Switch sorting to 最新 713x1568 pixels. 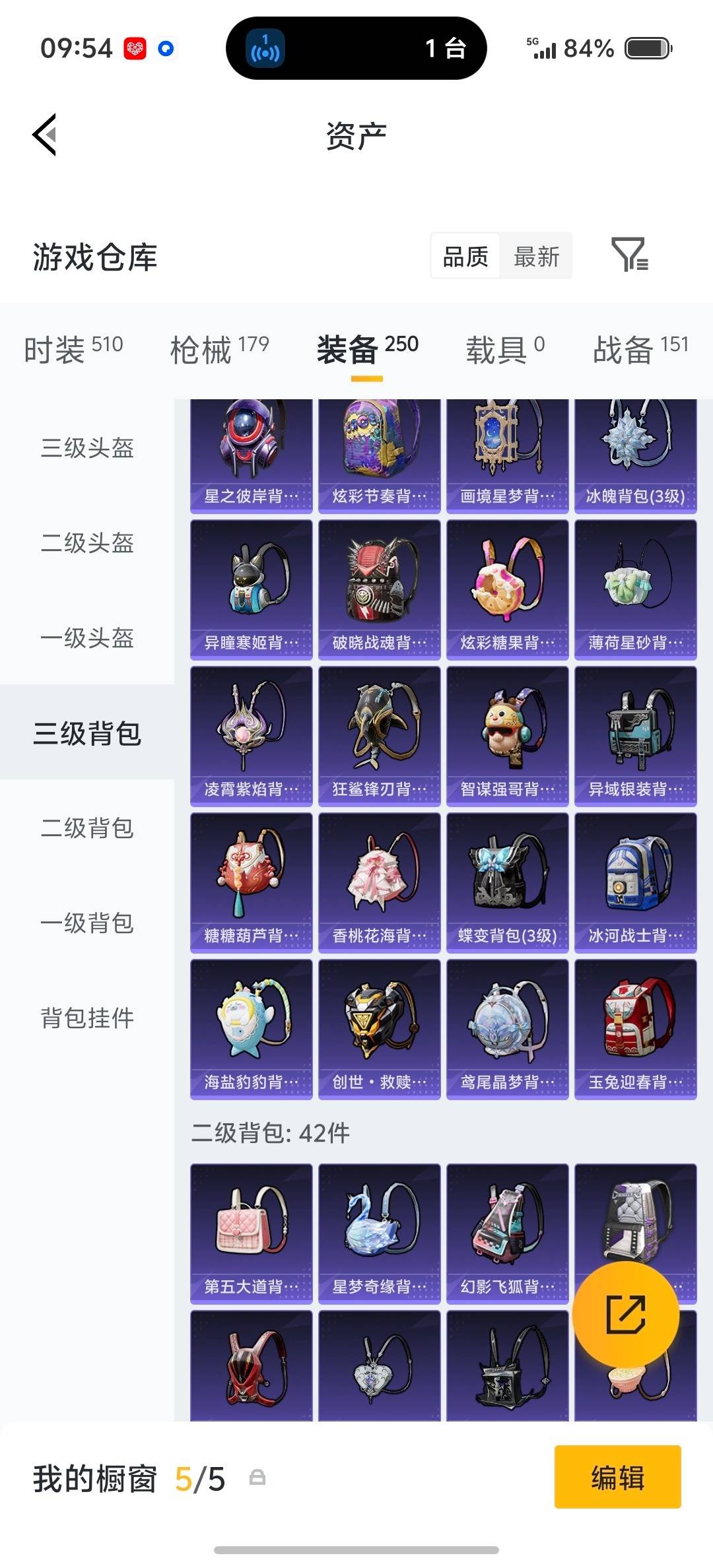coord(536,256)
